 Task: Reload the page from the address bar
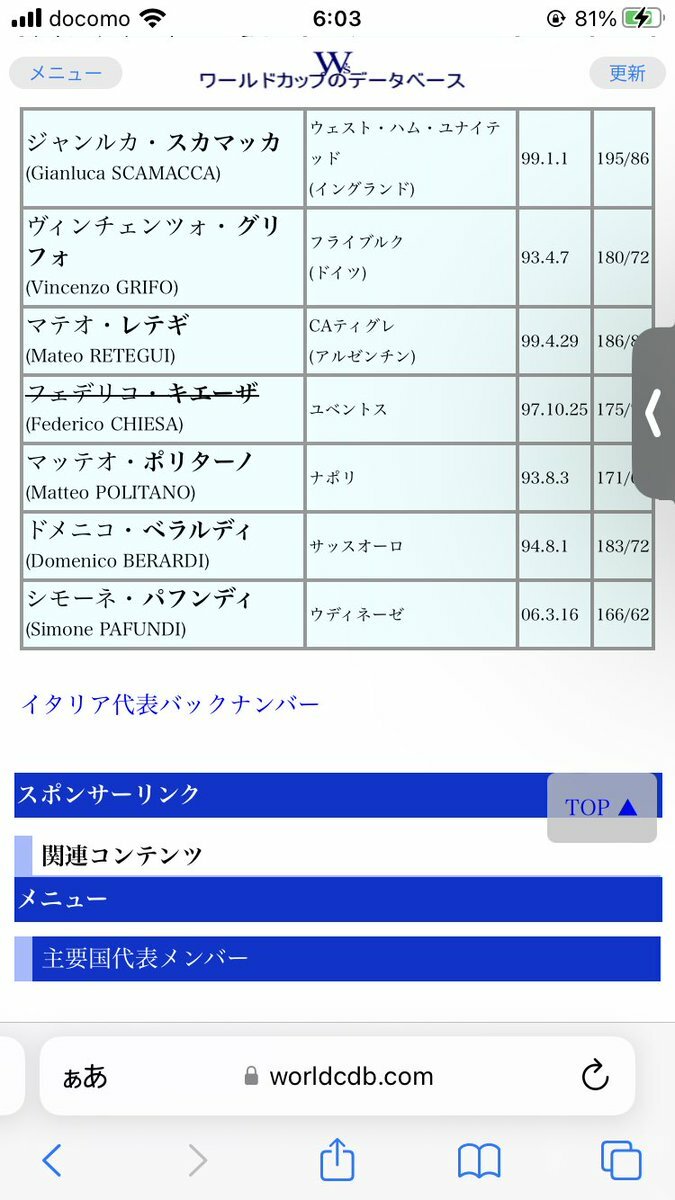click(x=595, y=1076)
